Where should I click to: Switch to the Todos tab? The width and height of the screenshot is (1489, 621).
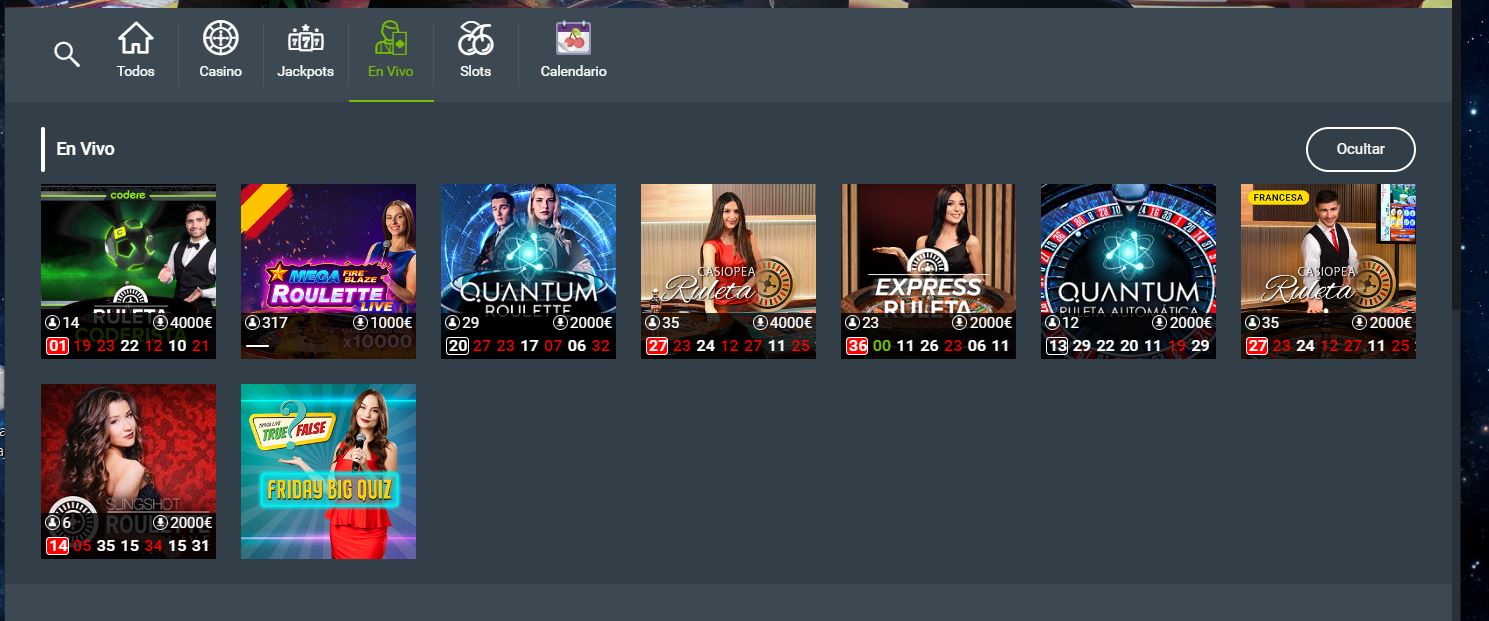[x=136, y=52]
